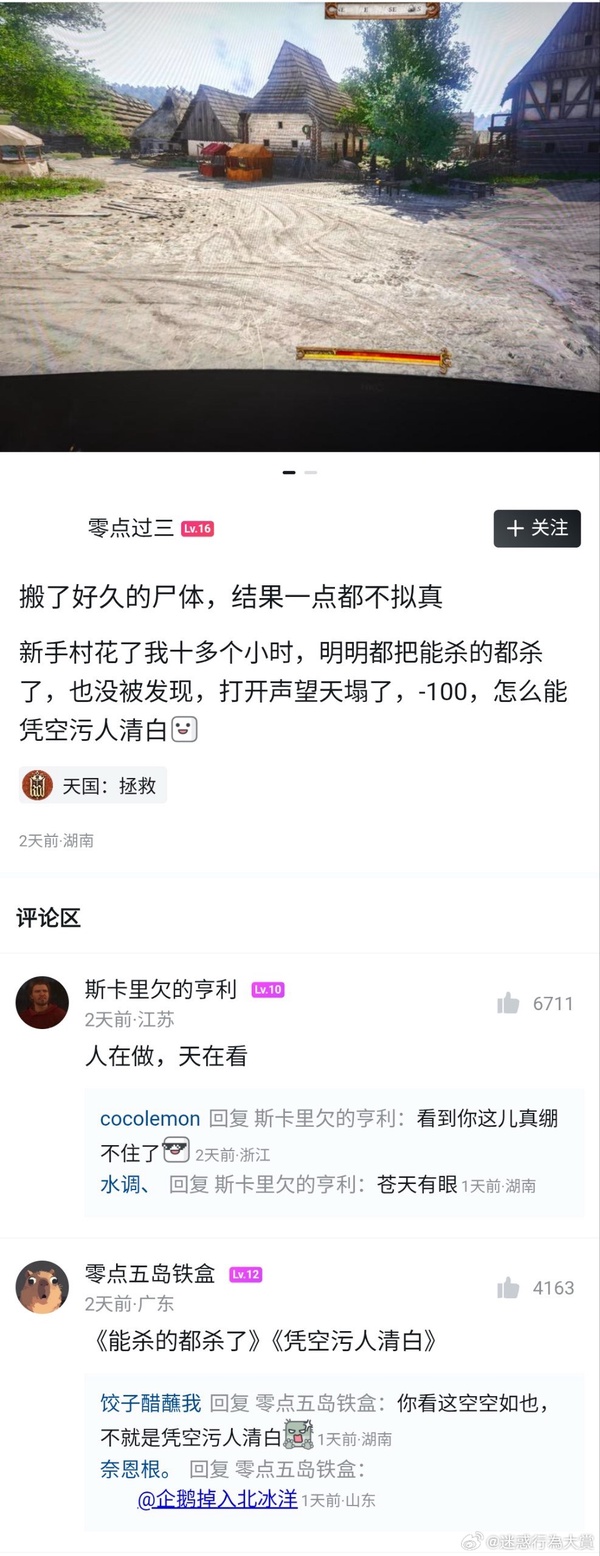The image size is (600, 1556).
Task: Tap the image page indicator dots
Action: coord(299,472)
